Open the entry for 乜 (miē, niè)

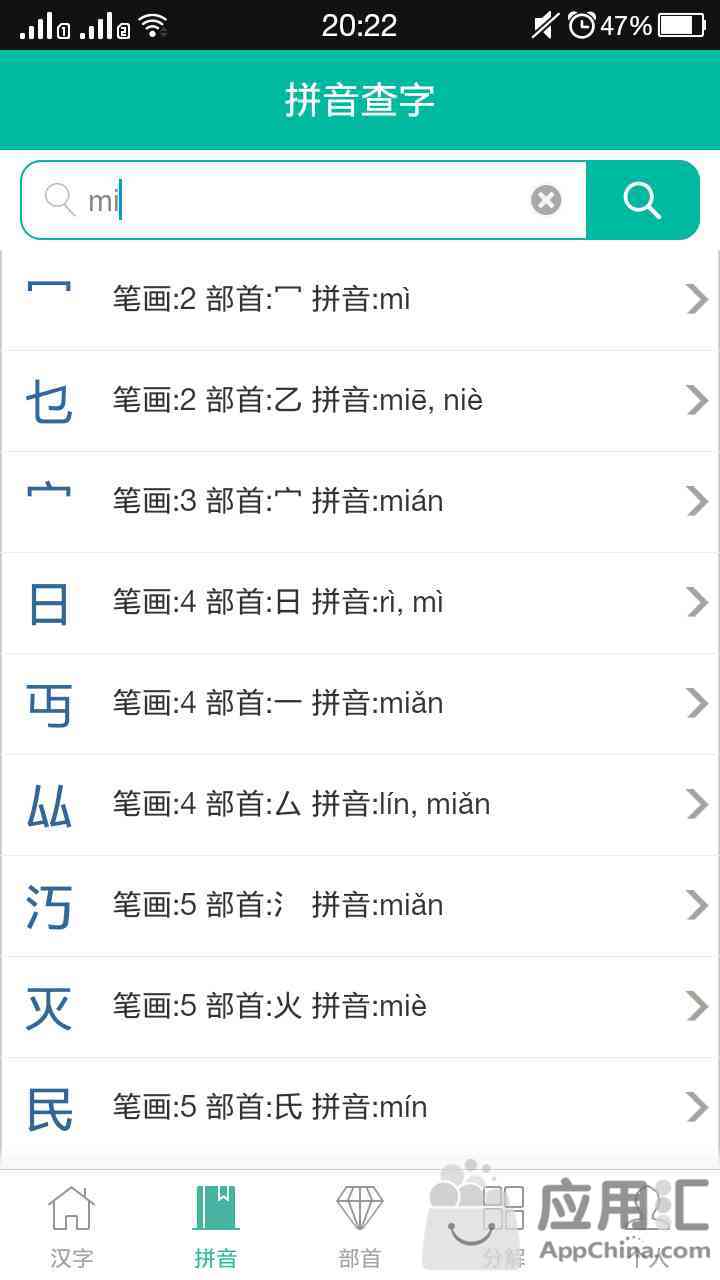(x=360, y=400)
